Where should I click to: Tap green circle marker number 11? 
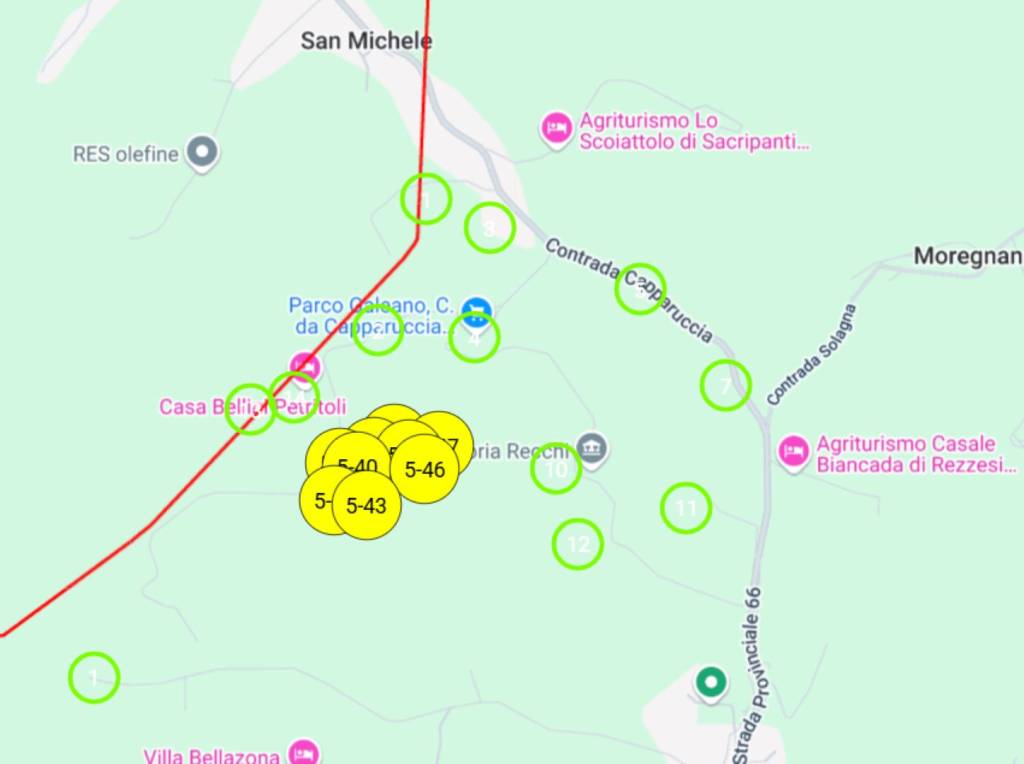[x=686, y=507]
